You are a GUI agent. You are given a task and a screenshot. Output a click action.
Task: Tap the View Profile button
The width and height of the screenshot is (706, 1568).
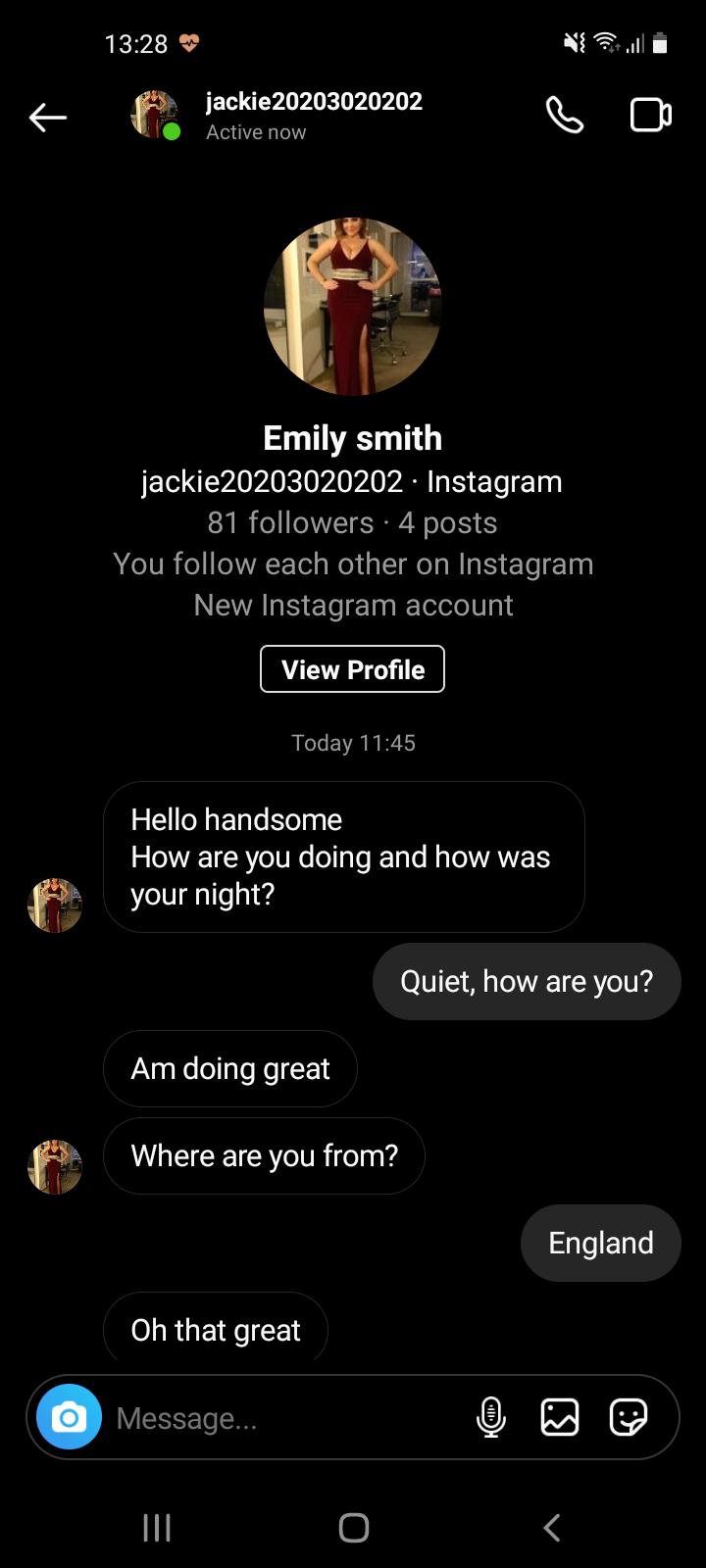tap(352, 669)
